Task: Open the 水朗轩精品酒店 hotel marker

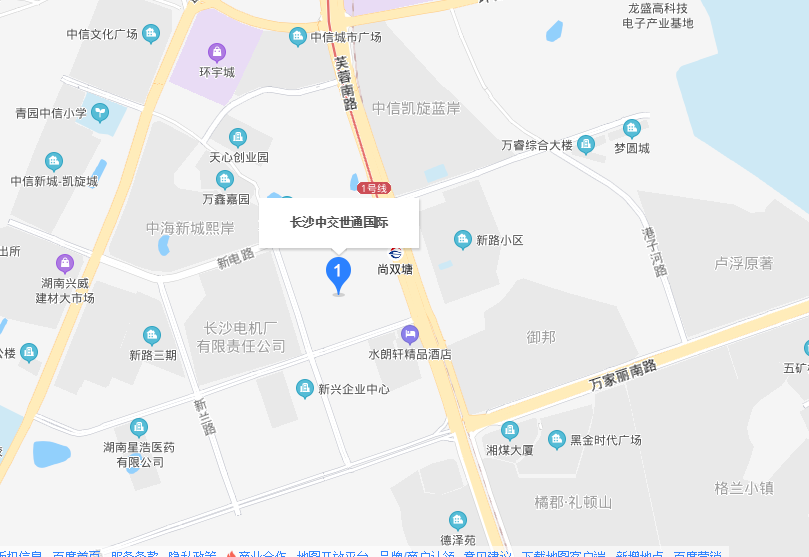Action: click(x=409, y=334)
